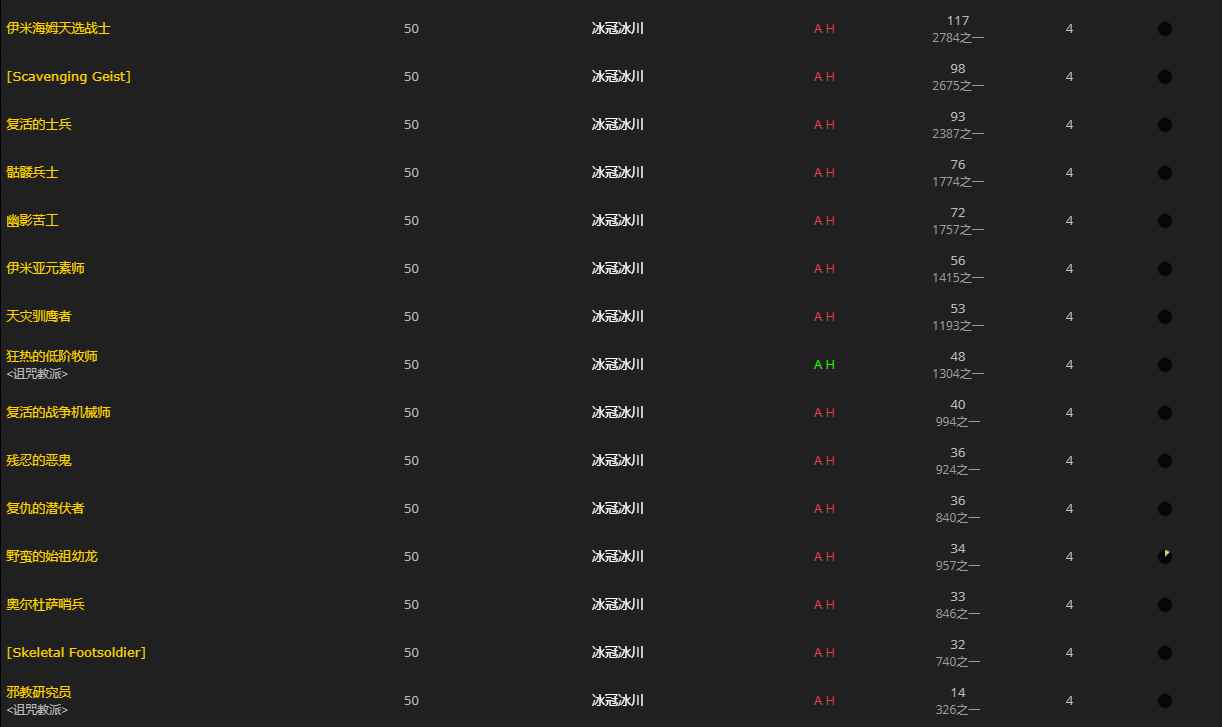This screenshot has height=727, width=1222.
Task: Open the 复活的战争机械师 entry
Action: click(x=58, y=412)
